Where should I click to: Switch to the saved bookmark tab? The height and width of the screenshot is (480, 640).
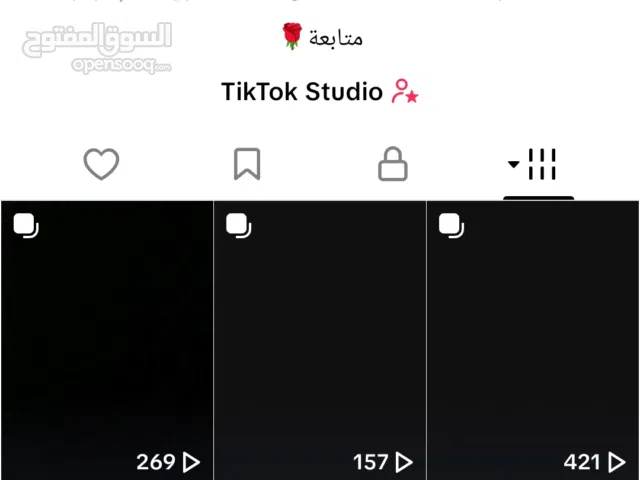pos(247,164)
